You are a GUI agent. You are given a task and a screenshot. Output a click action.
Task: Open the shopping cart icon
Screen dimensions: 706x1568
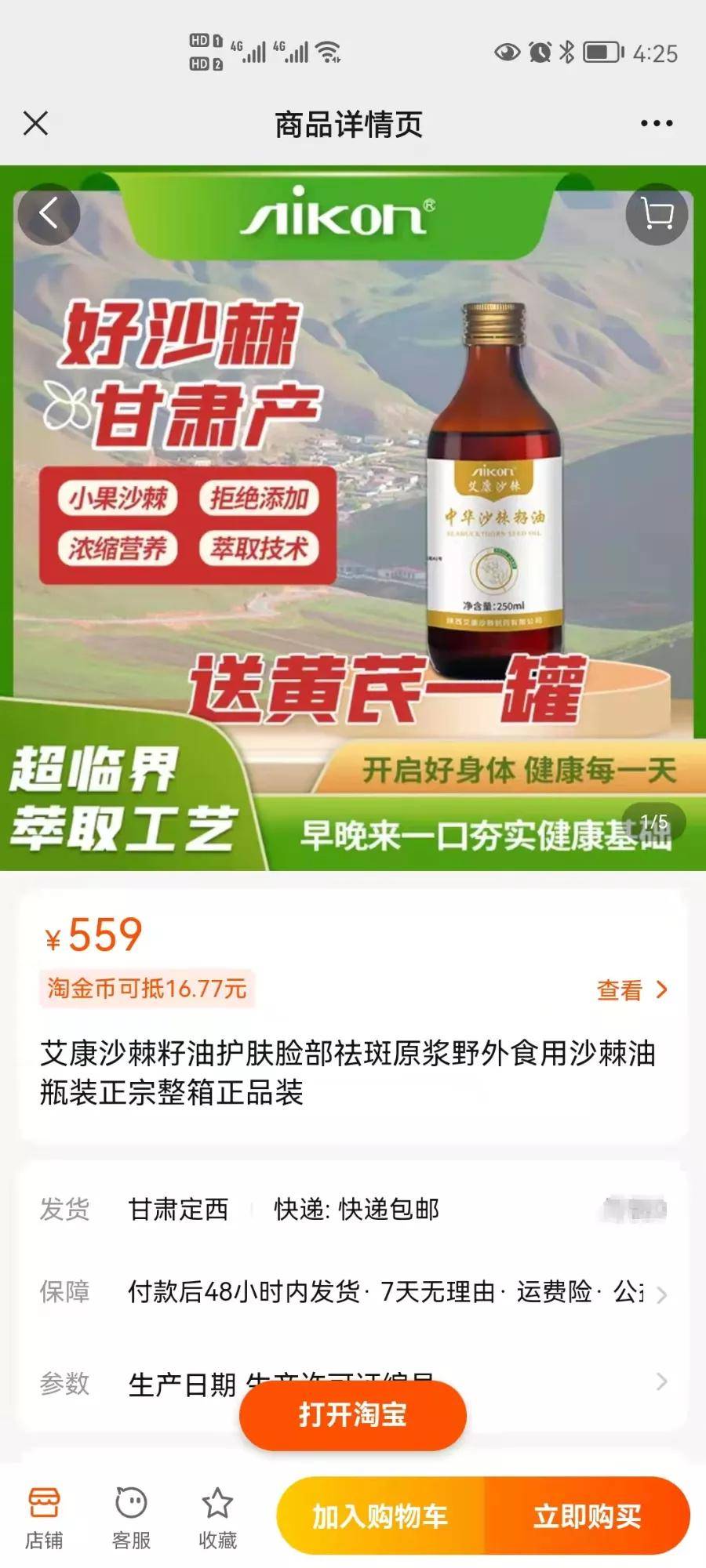(657, 213)
